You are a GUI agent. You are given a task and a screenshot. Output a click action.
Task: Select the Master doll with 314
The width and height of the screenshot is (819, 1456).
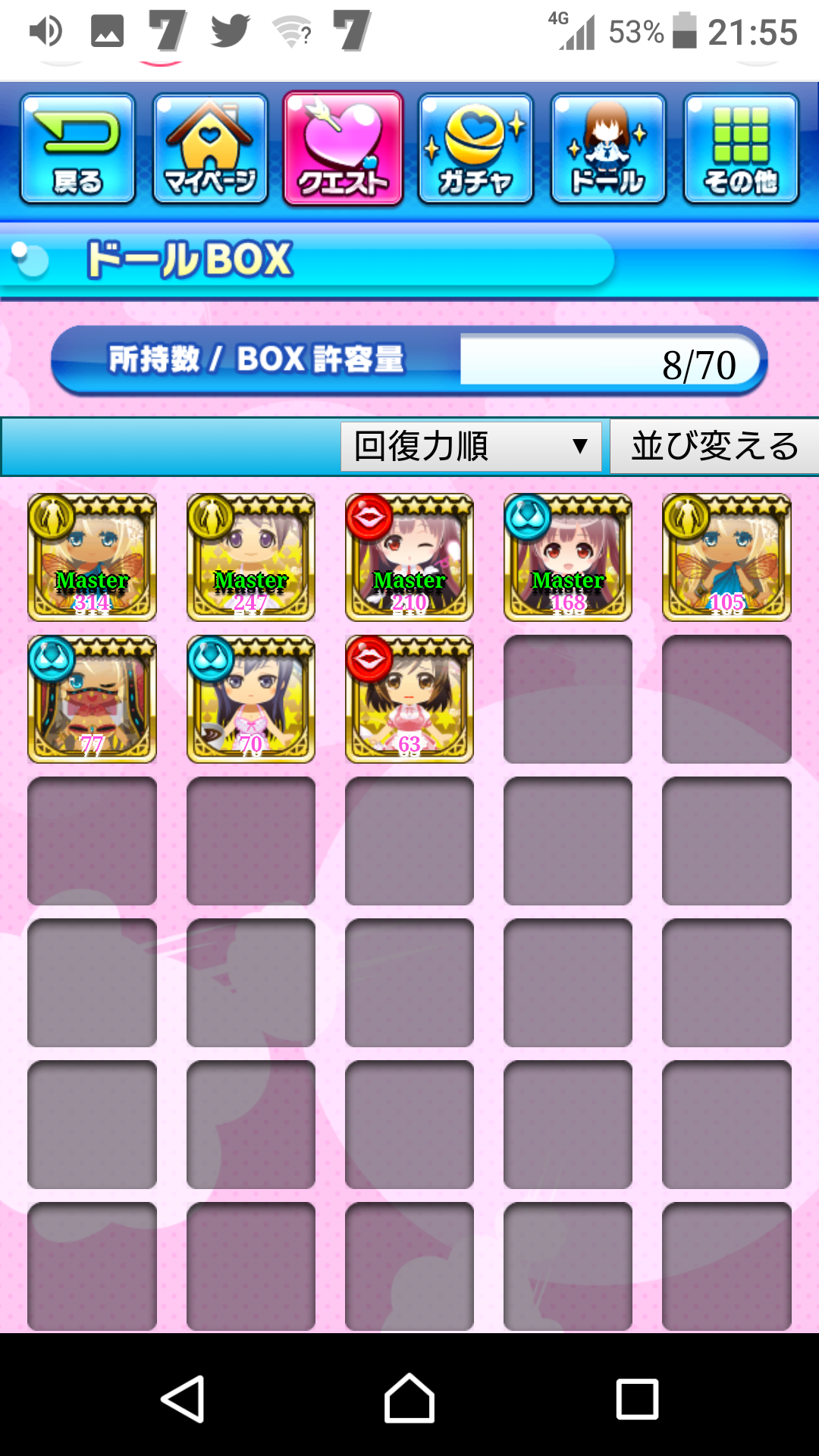92,557
